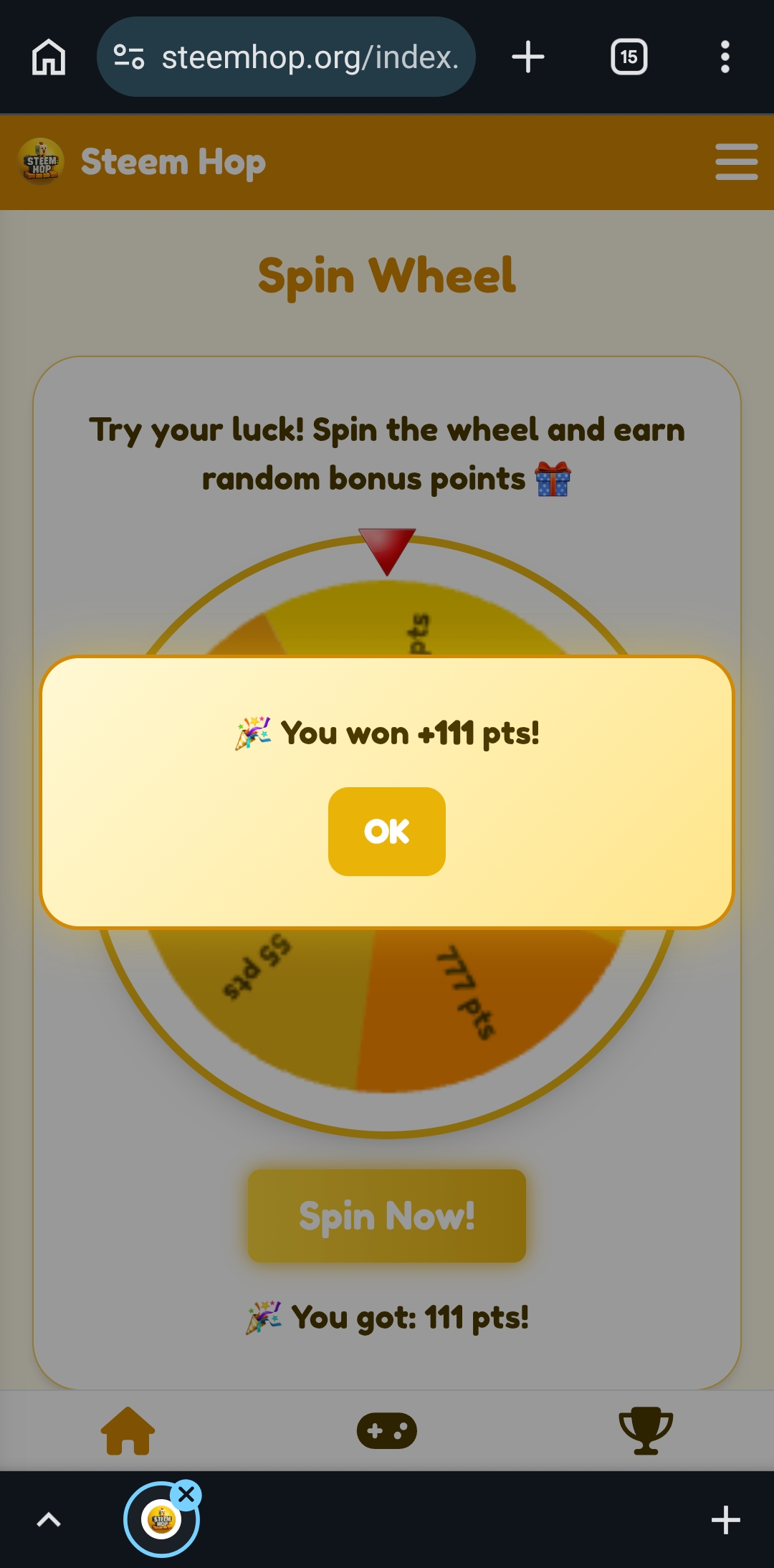Open the game controller tab
Viewport: 774px width, 1568px height.
[x=387, y=1430]
